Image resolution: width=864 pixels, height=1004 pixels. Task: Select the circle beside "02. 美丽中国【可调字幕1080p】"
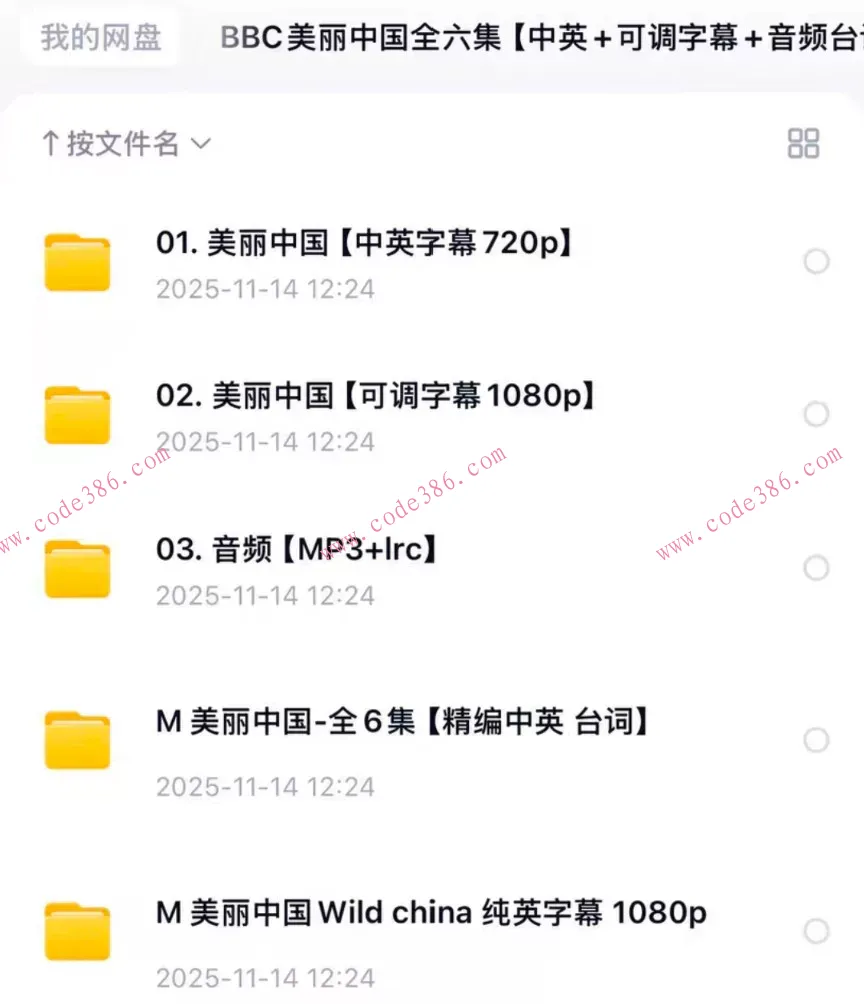click(816, 414)
